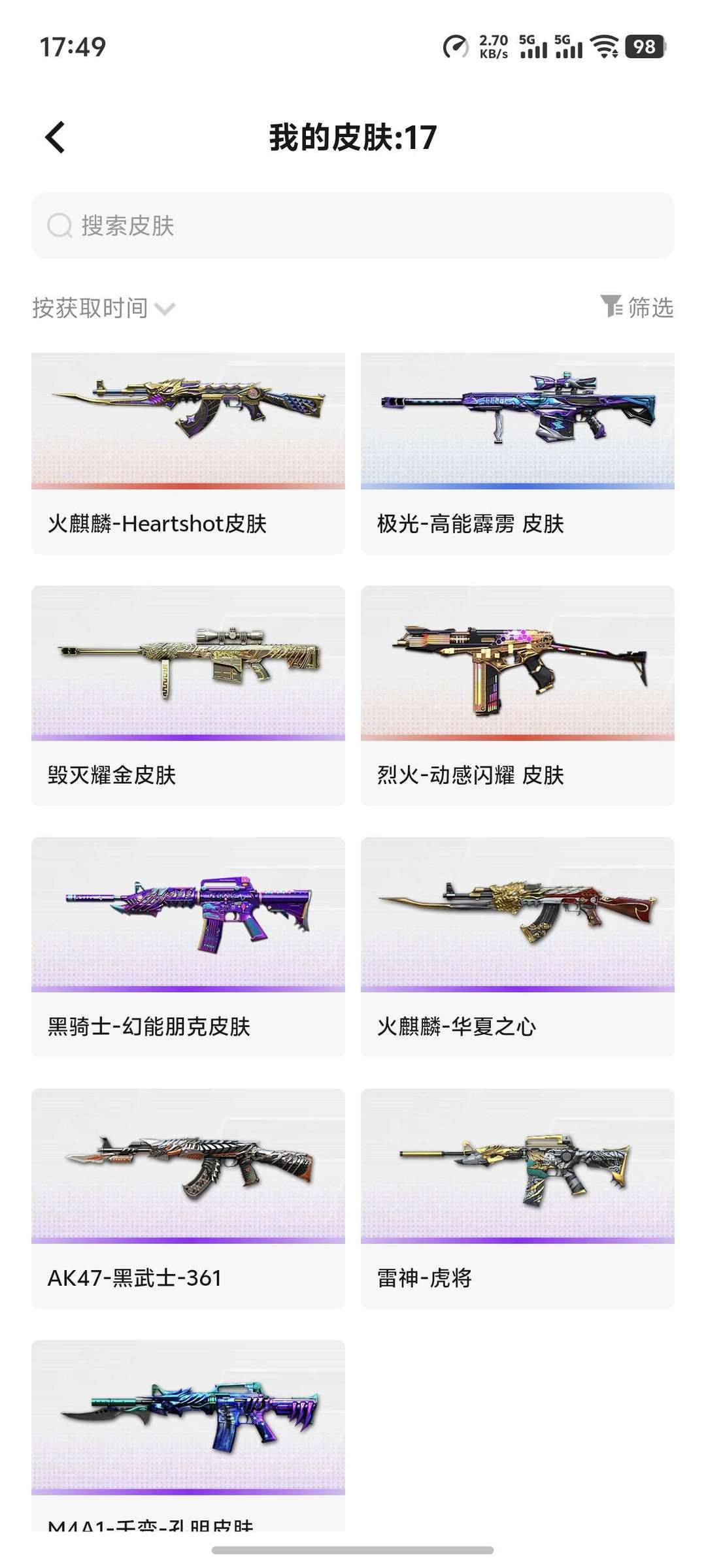
Task: Open the 雷神-虎将 skin card
Action: tap(517, 1198)
